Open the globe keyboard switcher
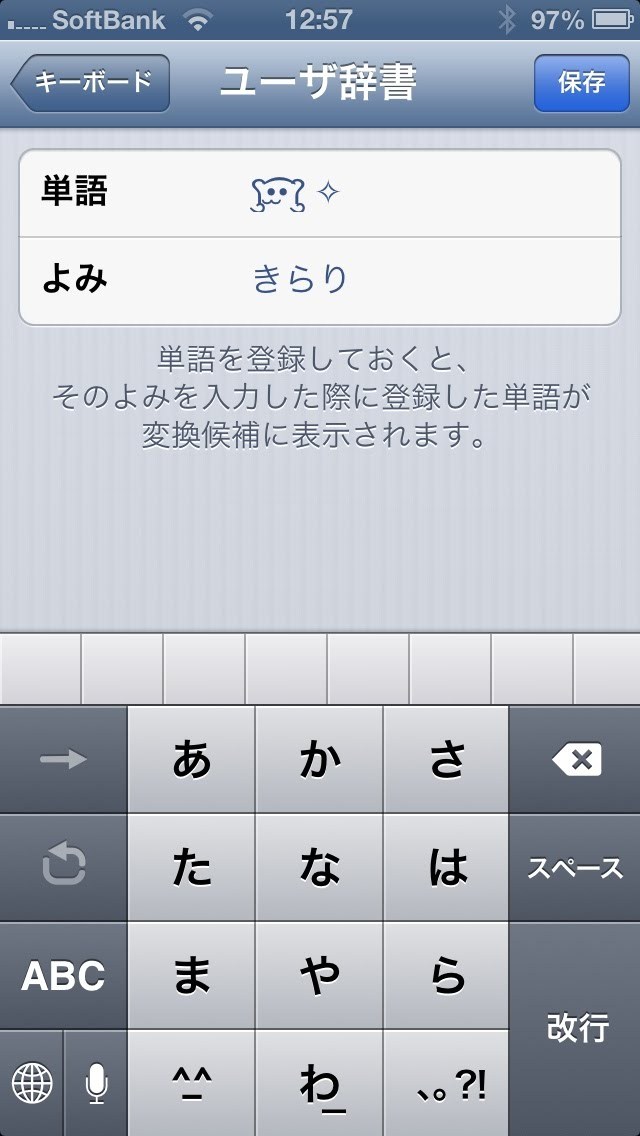The image size is (640, 1136). [31, 1083]
